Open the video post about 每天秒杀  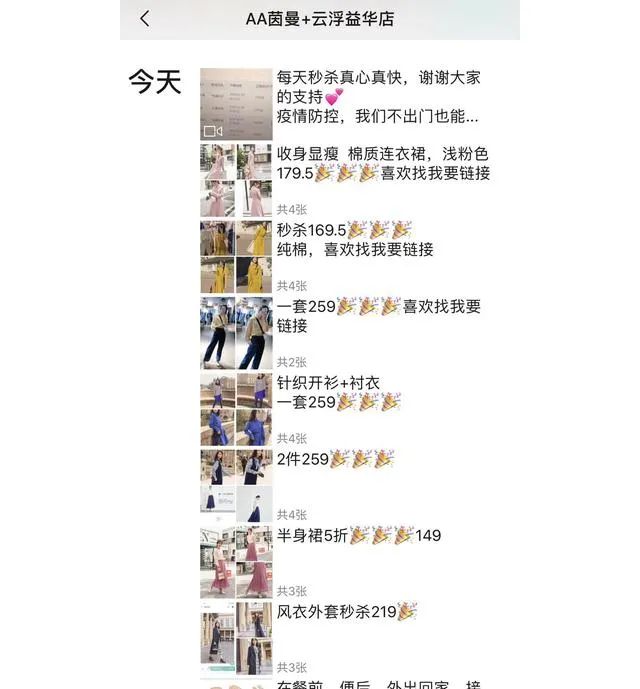pyautogui.click(x=236, y=104)
